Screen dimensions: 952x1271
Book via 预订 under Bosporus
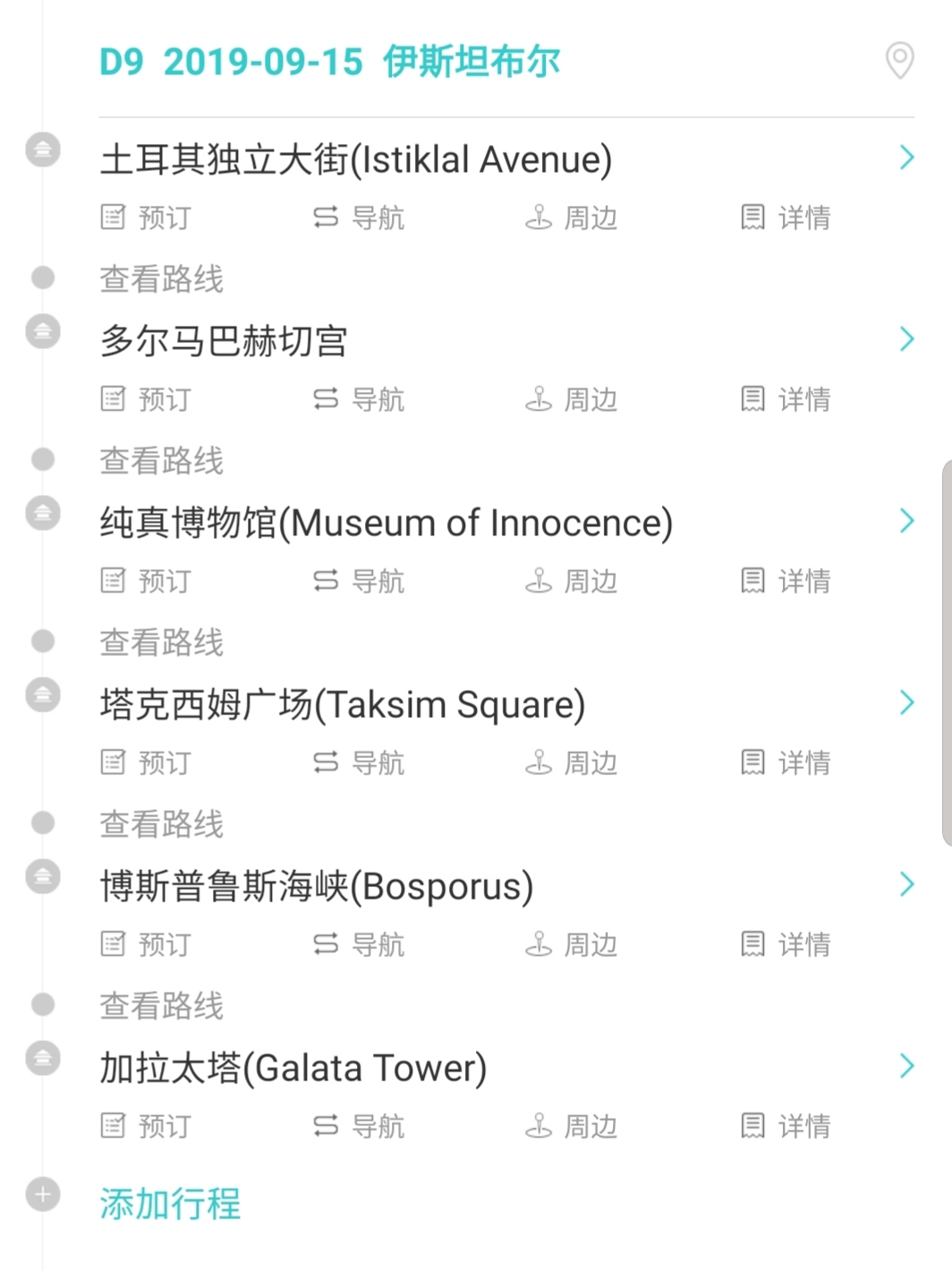coord(146,944)
